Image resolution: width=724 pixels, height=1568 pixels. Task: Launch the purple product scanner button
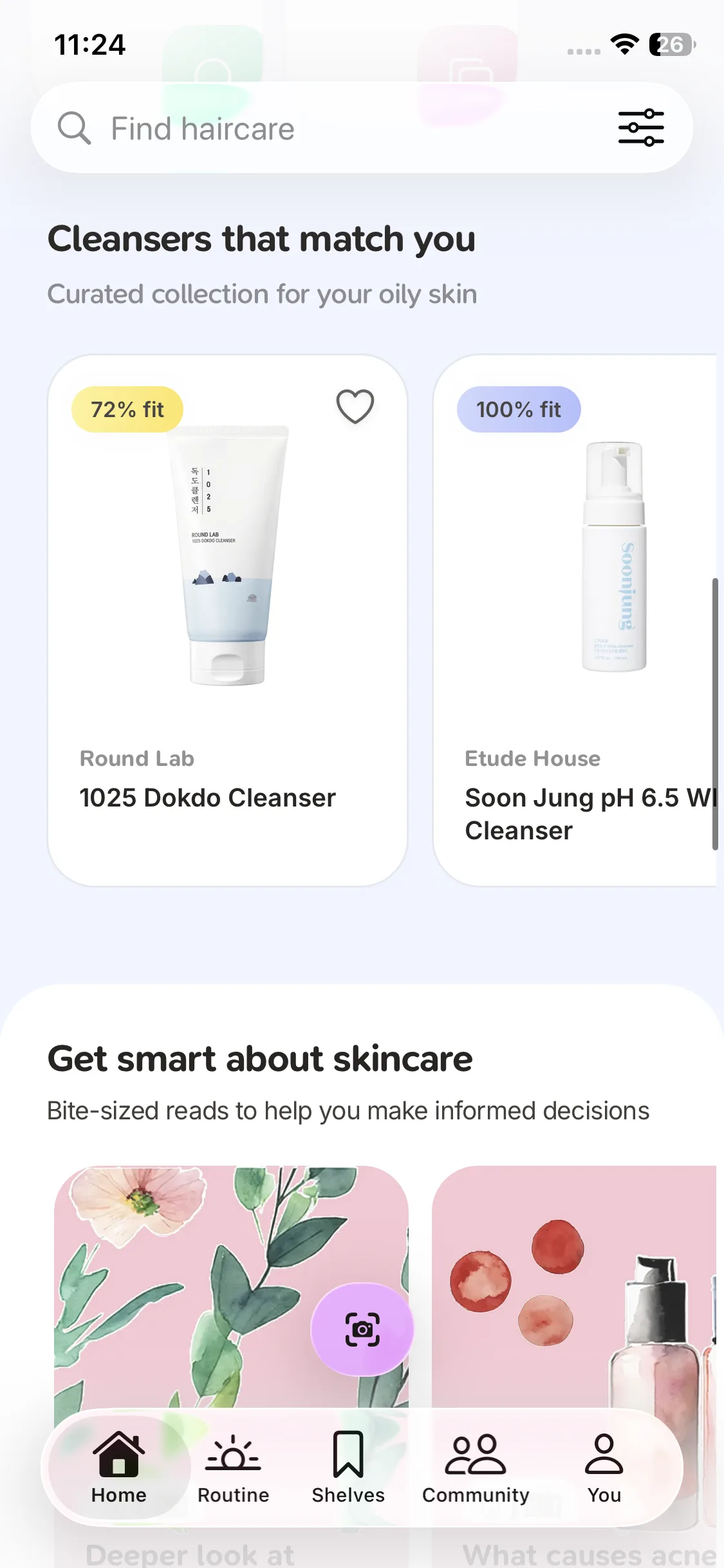[x=362, y=1329]
